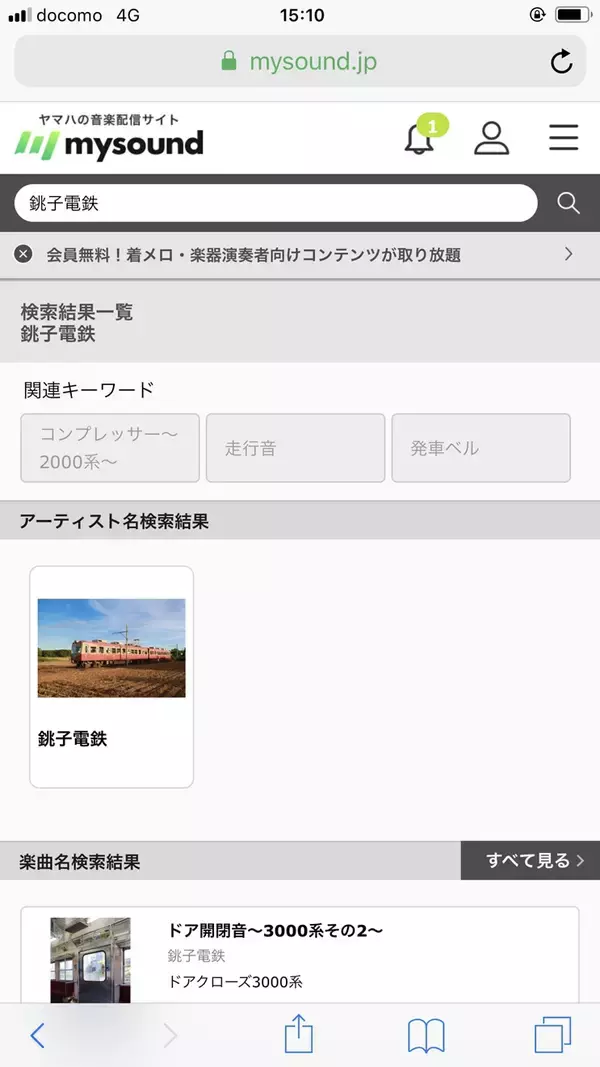Tap the search field containing 銚子電鉄

pos(275,203)
